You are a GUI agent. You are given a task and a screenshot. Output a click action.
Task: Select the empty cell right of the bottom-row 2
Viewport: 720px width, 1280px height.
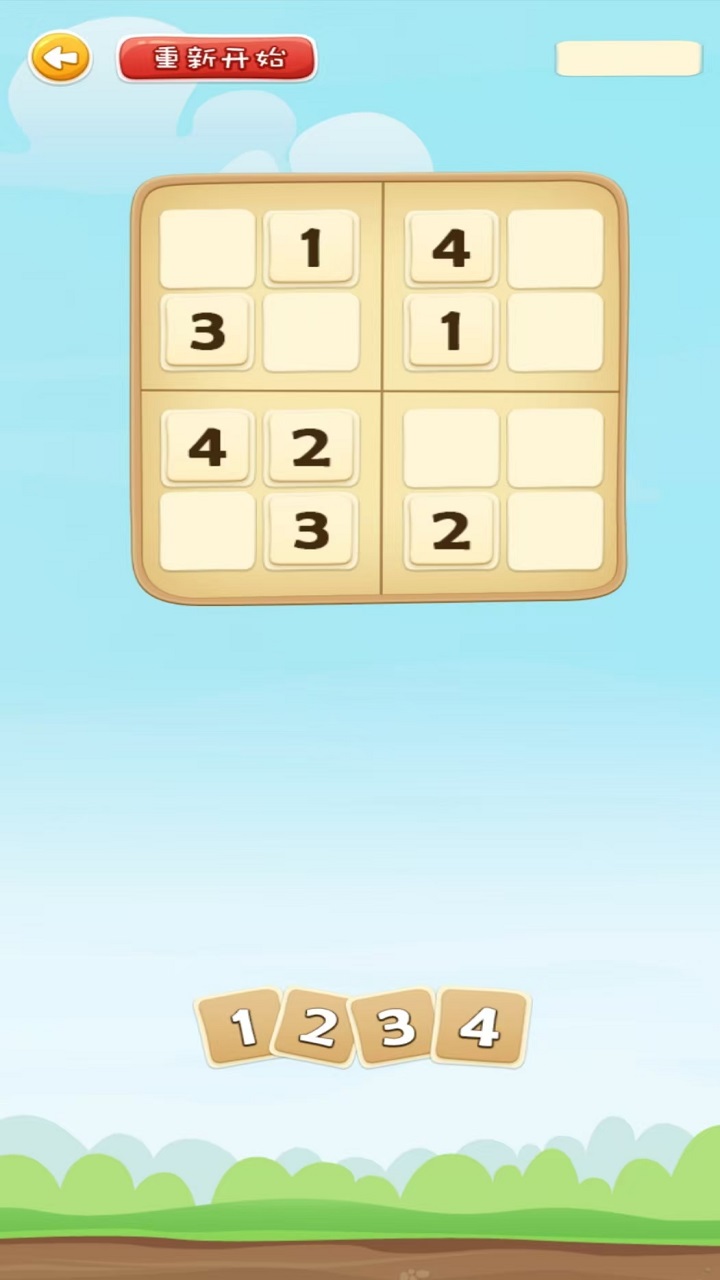click(x=555, y=530)
